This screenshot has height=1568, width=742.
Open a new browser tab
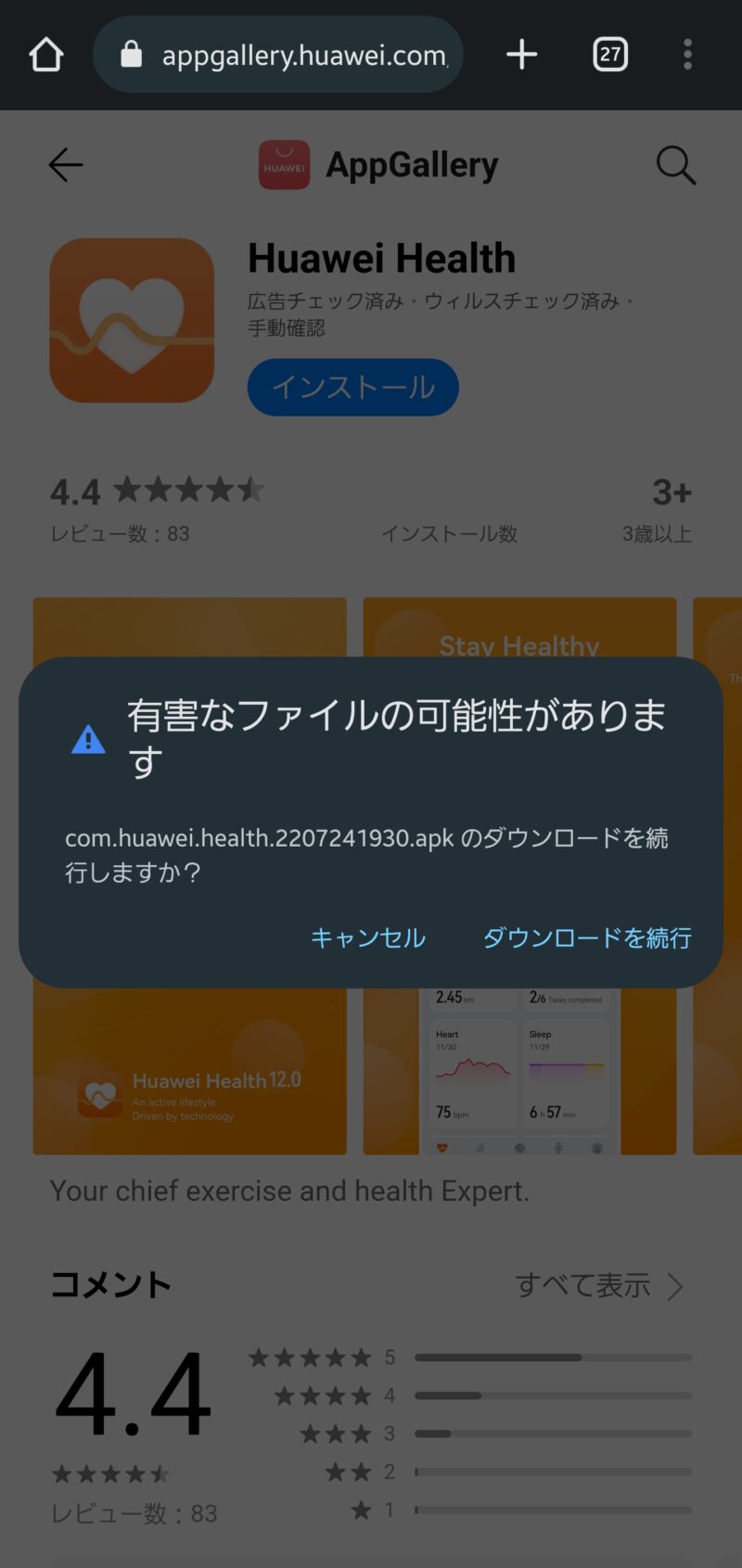(x=522, y=55)
